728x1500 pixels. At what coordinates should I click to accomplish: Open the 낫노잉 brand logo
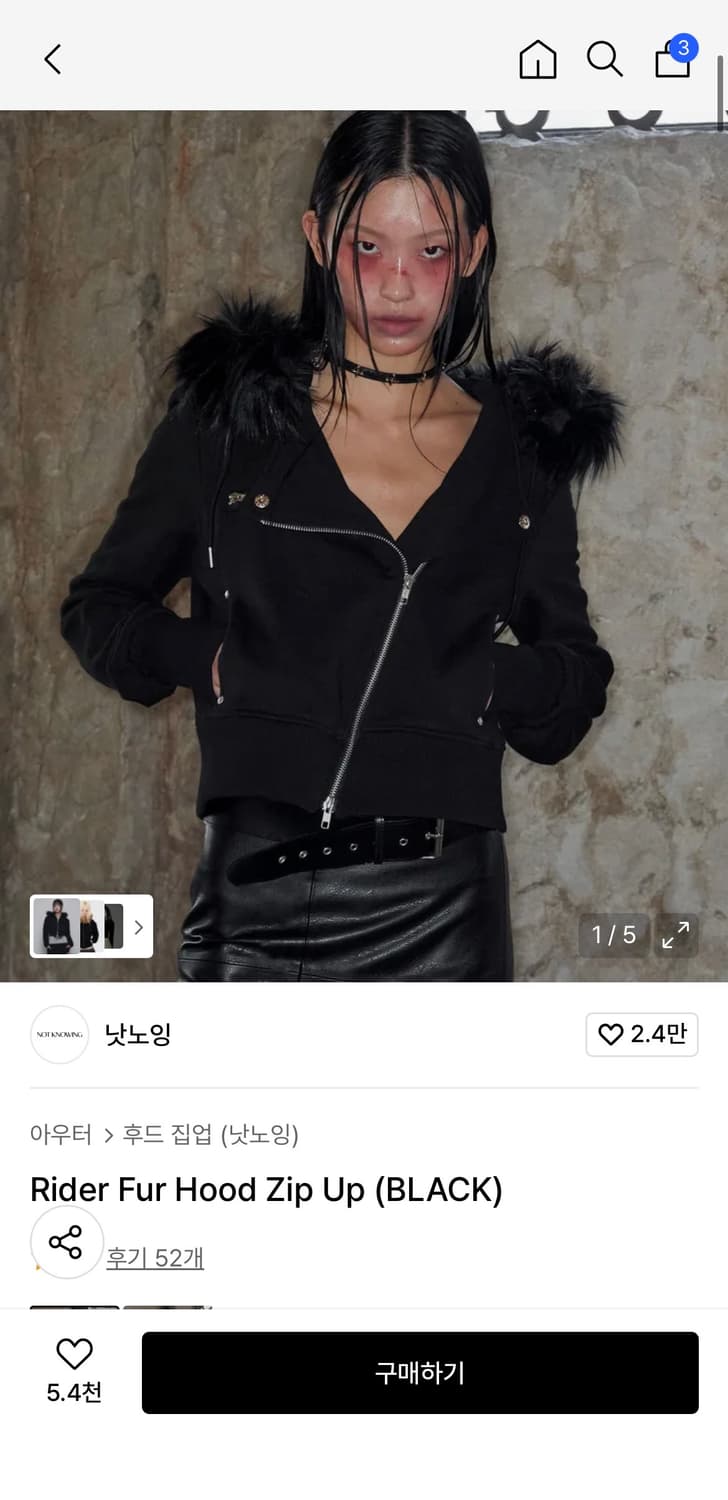point(59,1035)
